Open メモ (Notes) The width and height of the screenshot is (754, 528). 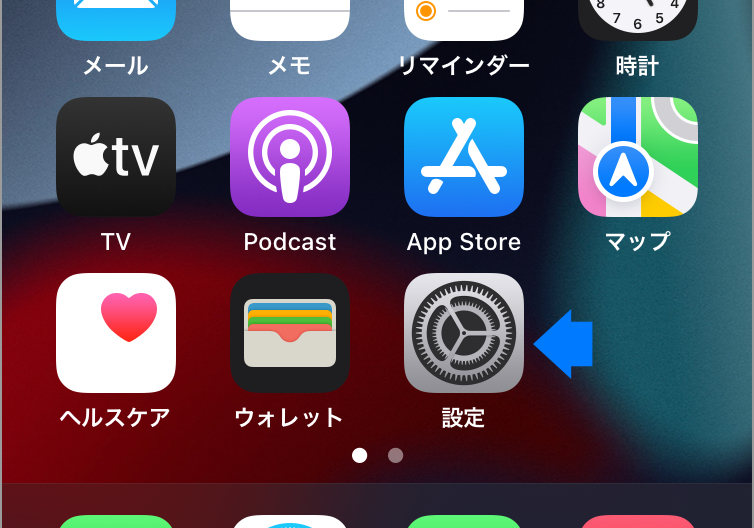pyautogui.click(x=289, y=20)
